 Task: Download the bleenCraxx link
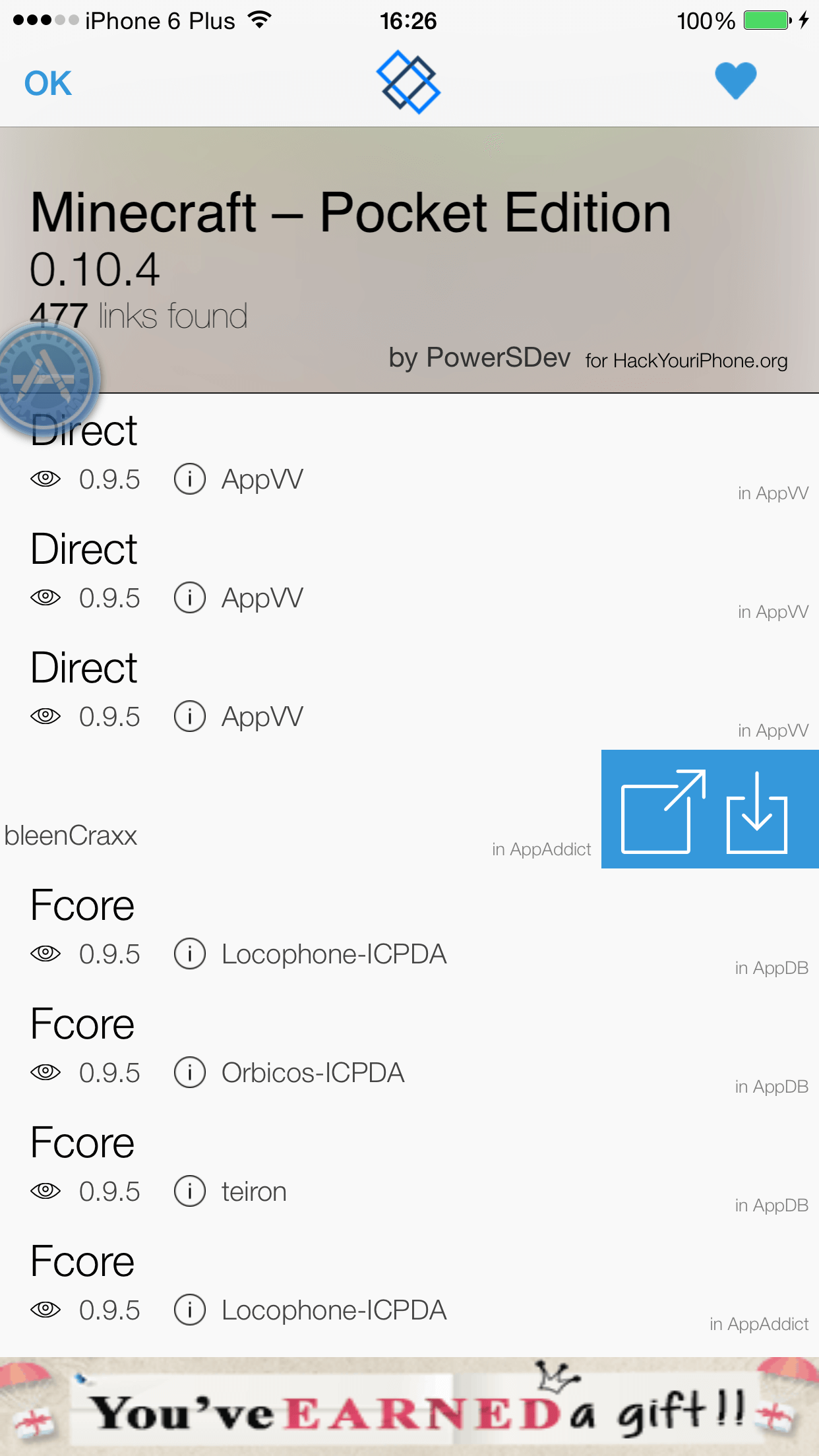pos(757,812)
